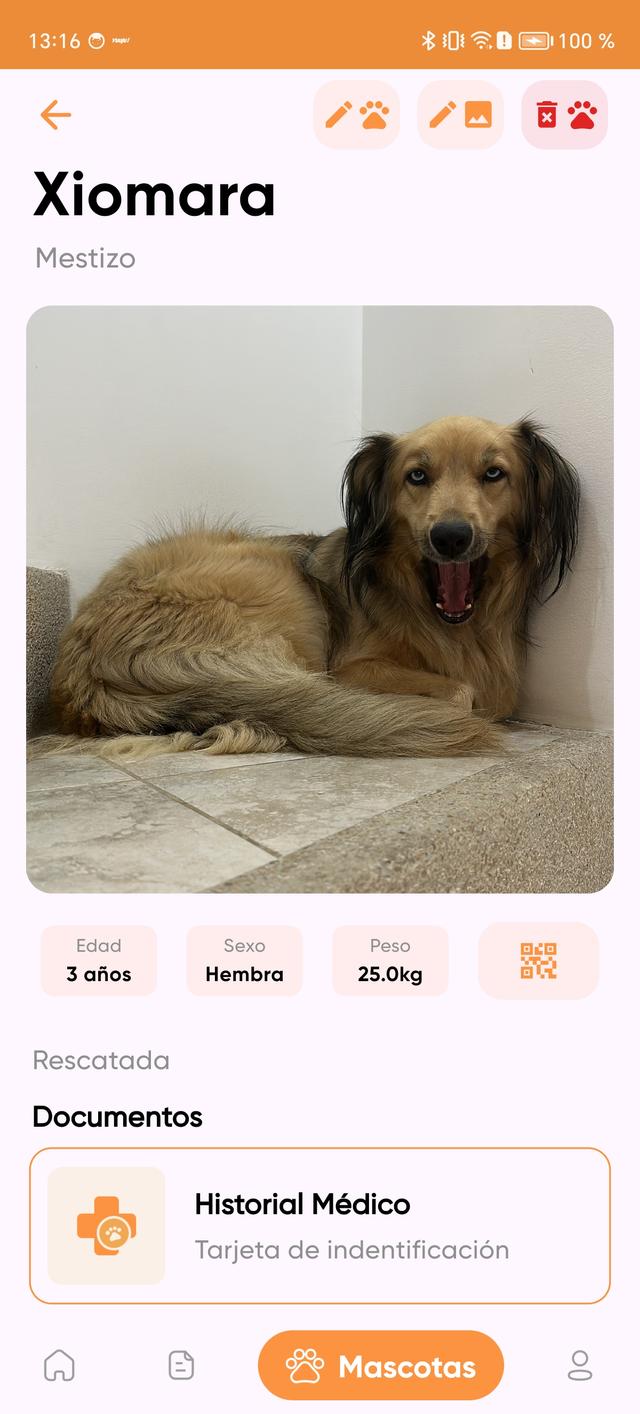Open the Historial Médico card
Image resolution: width=640 pixels, height=1414 pixels.
point(320,1226)
